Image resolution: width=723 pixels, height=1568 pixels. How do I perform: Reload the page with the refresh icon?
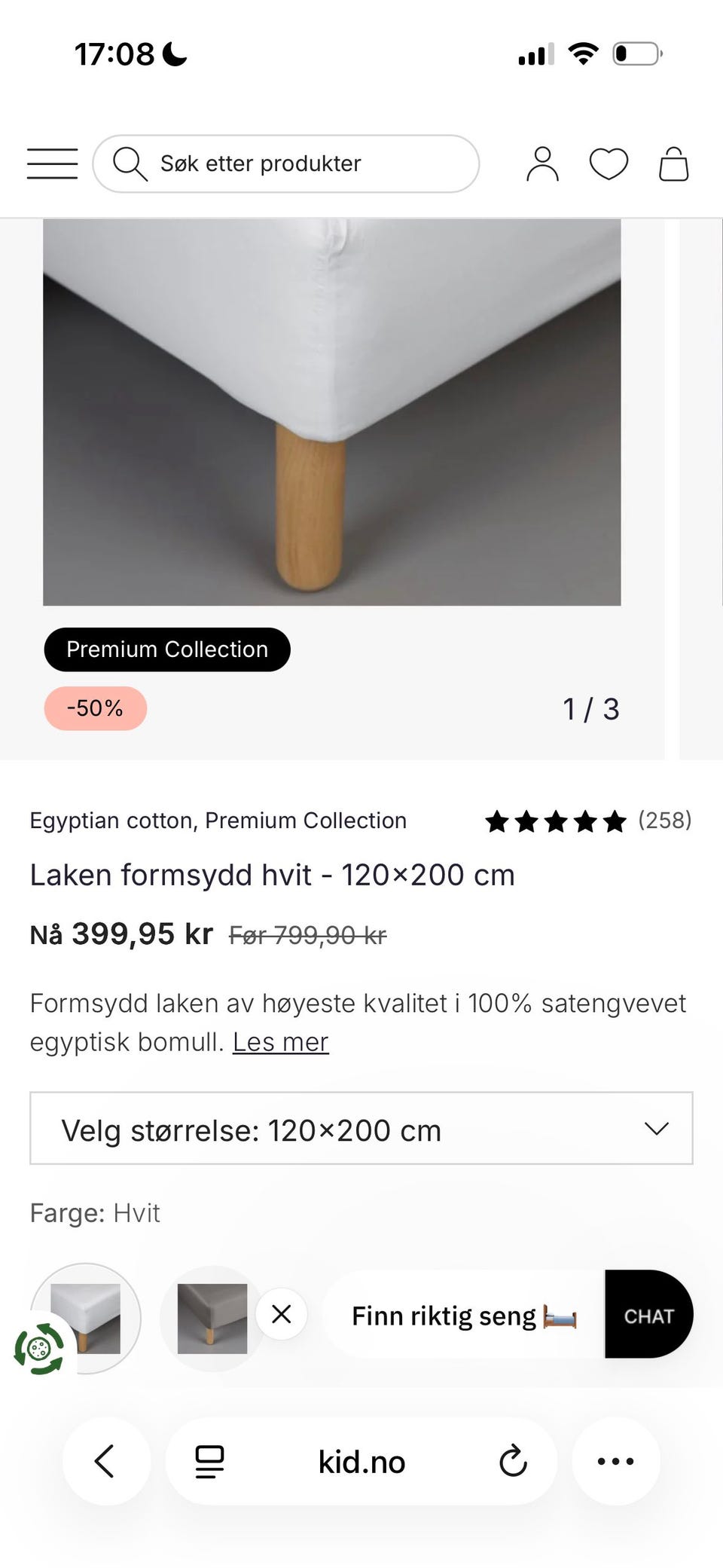514,1460
